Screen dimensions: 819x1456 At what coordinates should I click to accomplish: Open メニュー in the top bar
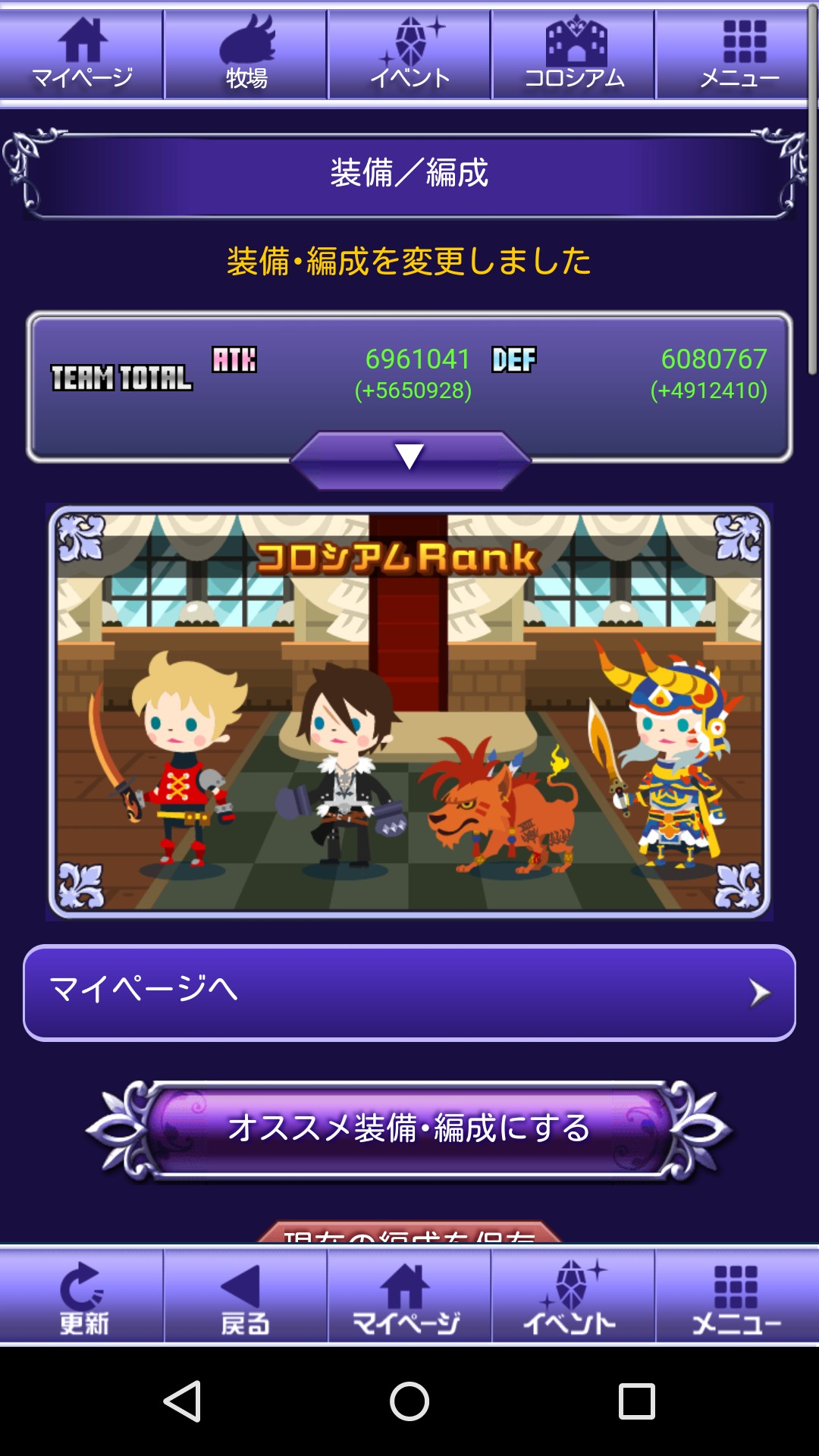736,54
